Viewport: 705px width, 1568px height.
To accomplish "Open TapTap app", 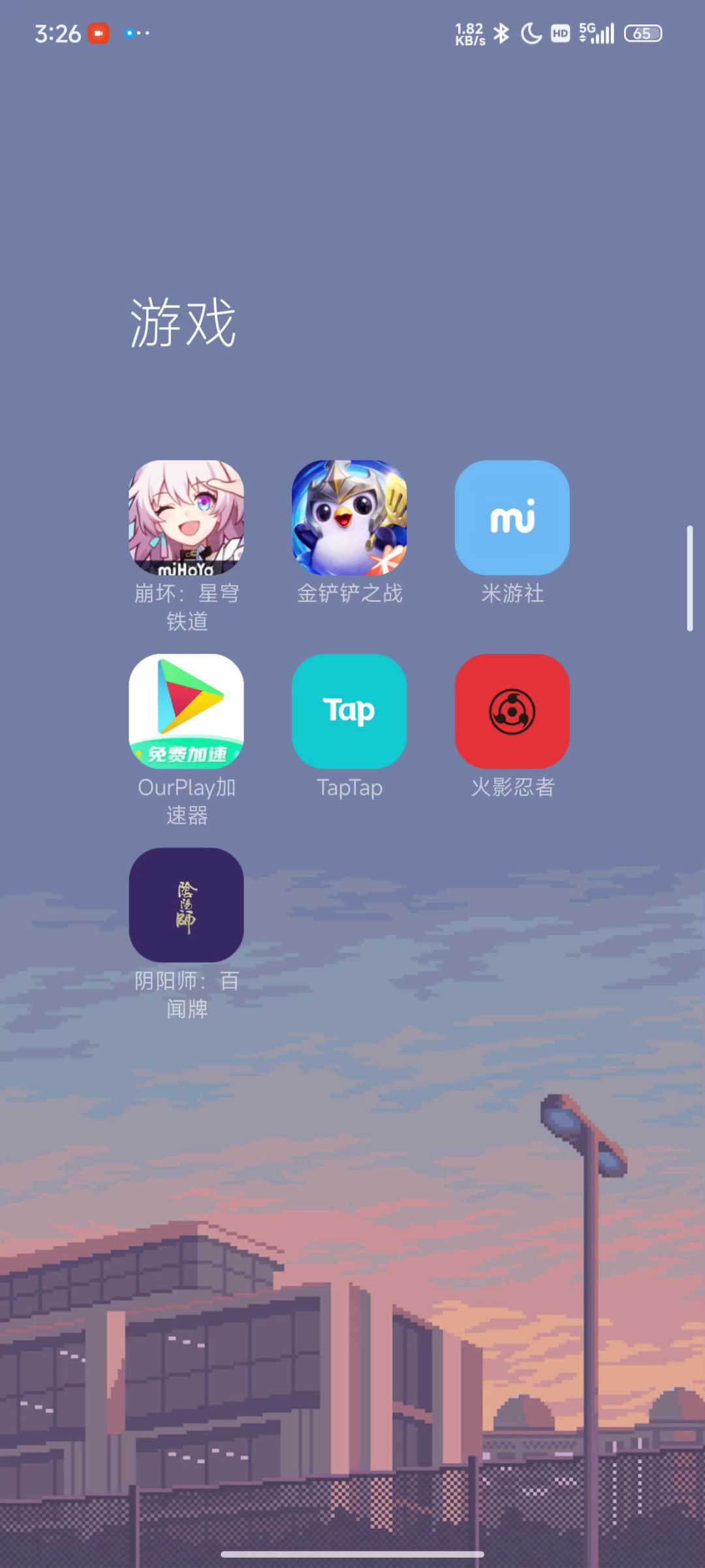I will (x=349, y=711).
